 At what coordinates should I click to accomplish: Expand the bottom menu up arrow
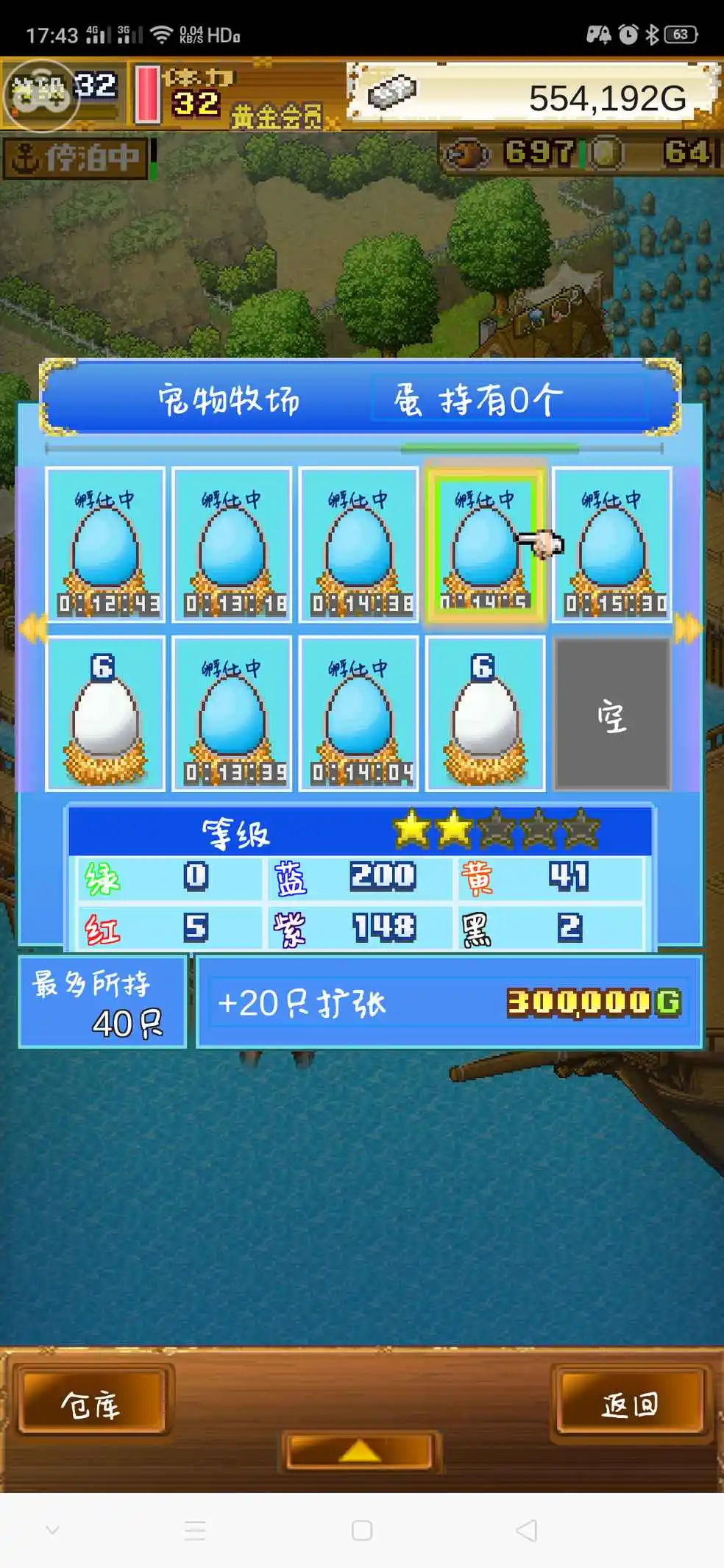359,1451
